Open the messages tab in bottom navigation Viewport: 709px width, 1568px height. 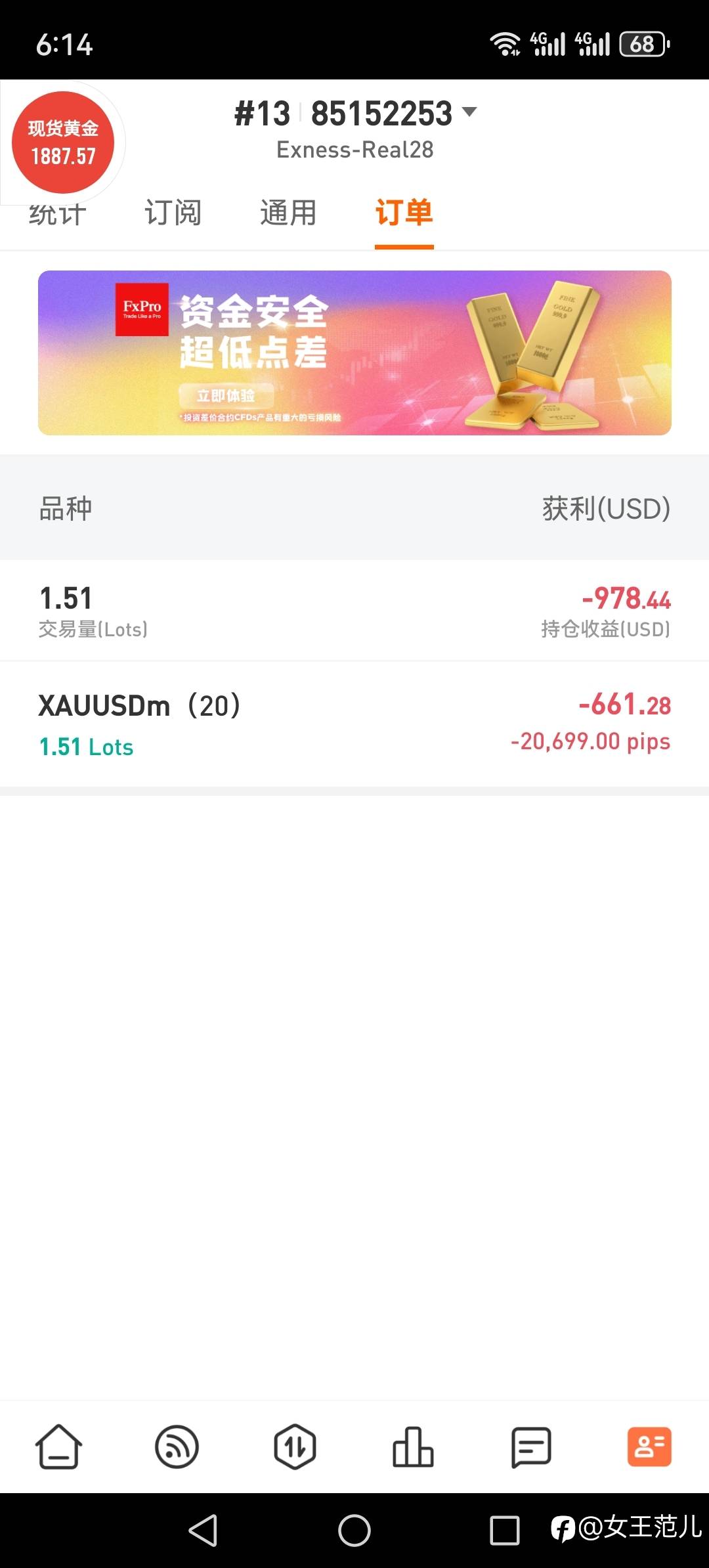(x=531, y=1447)
